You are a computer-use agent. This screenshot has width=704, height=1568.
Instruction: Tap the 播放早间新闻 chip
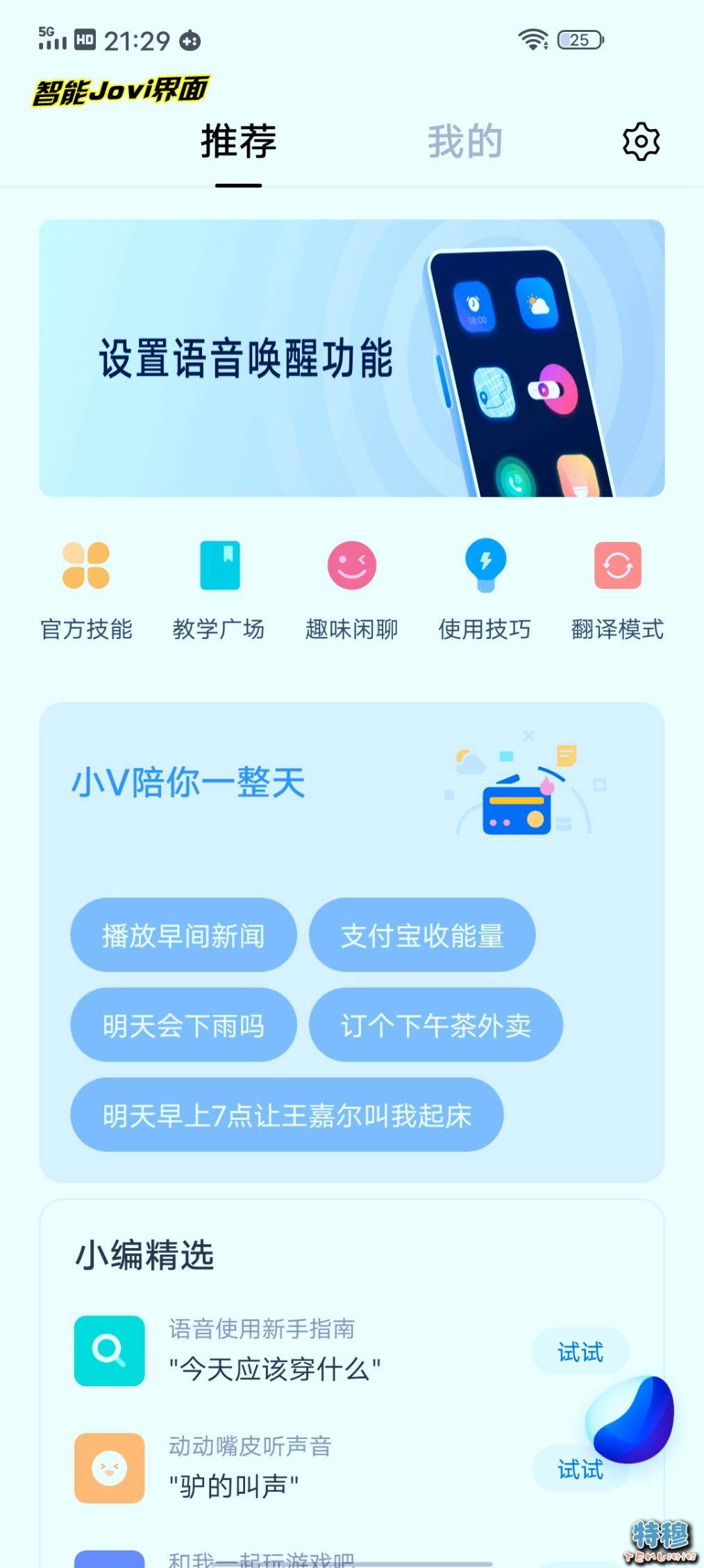click(x=183, y=935)
